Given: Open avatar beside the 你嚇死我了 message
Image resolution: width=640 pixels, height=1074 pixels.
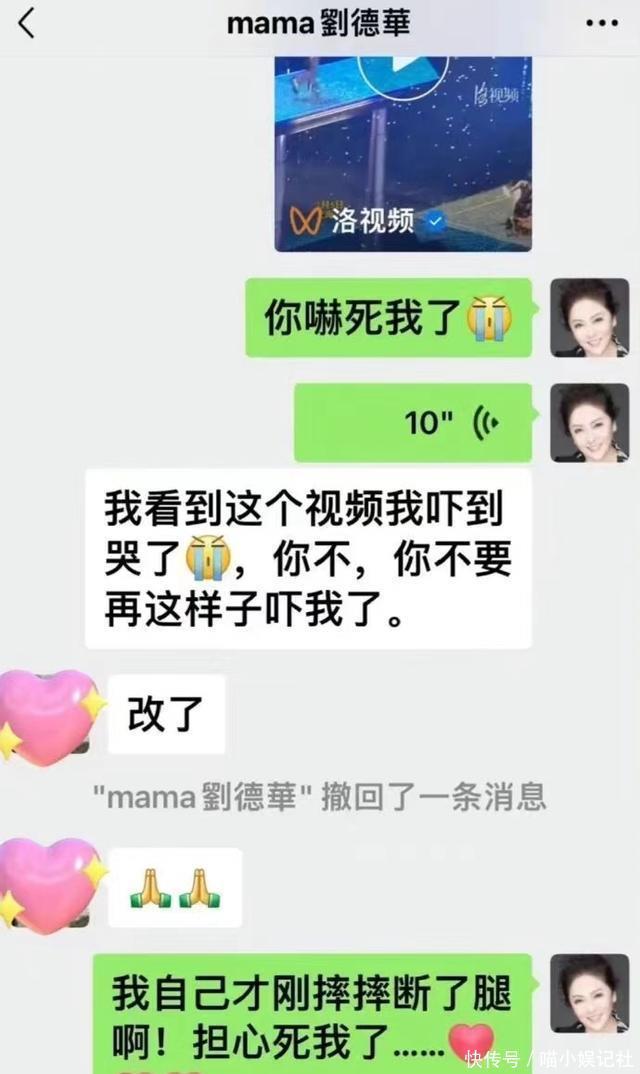Looking at the screenshot, I should click(x=589, y=317).
